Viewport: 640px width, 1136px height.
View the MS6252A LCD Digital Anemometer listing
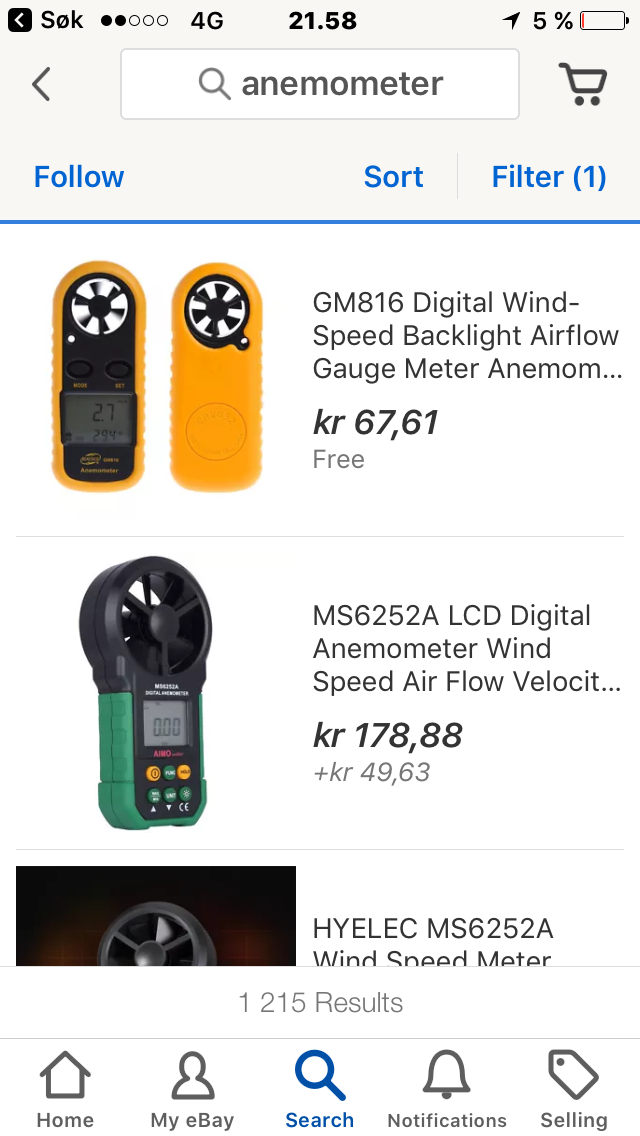click(x=466, y=649)
